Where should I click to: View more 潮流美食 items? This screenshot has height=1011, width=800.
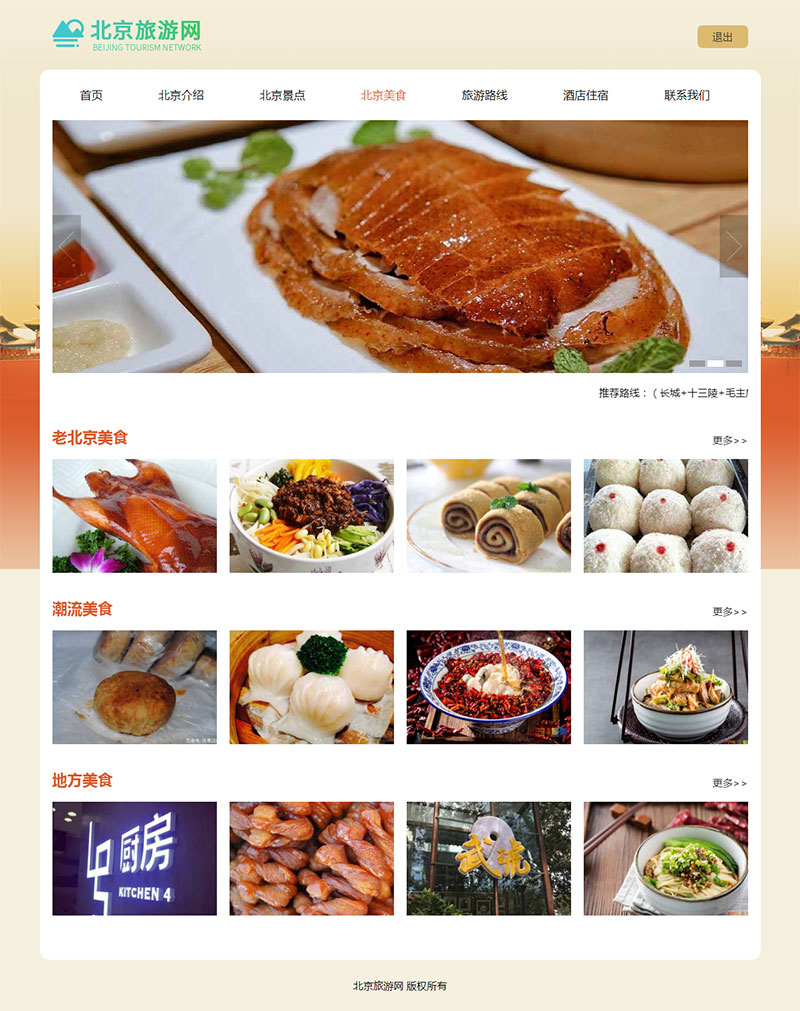(729, 612)
